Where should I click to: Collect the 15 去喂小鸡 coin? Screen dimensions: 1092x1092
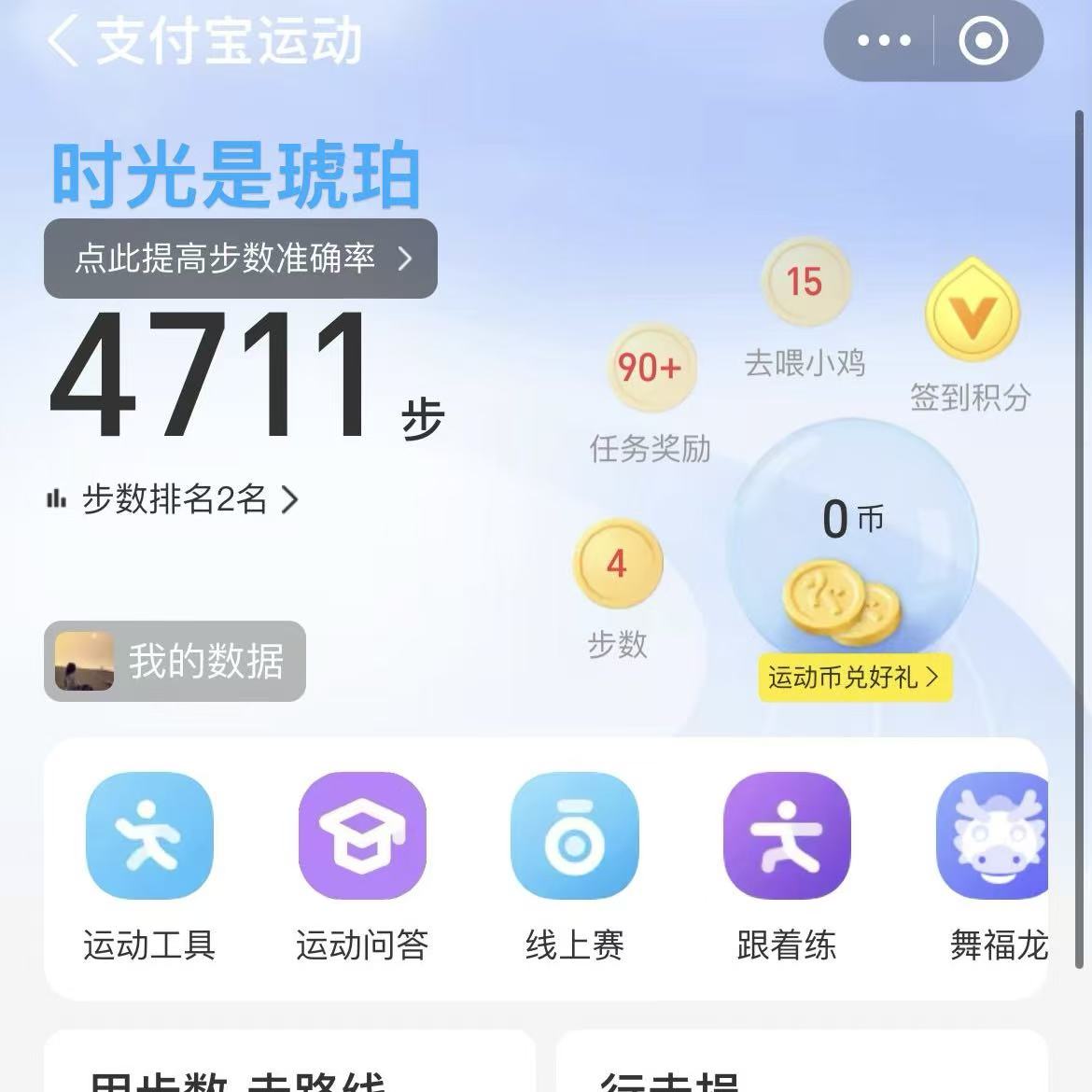tap(805, 282)
